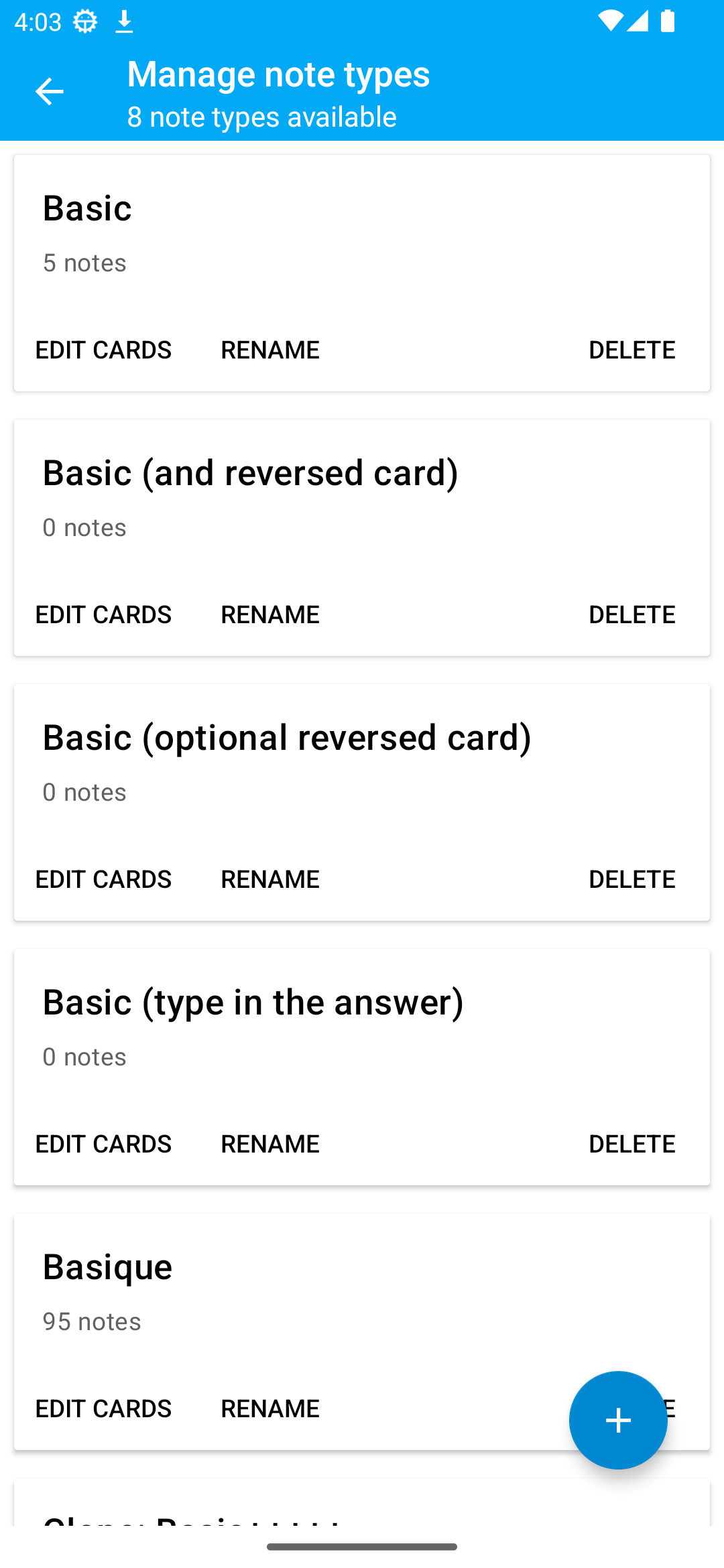Edit cards for the Basic note type
This screenshot has width=724, height=1568.
point(103,350)
